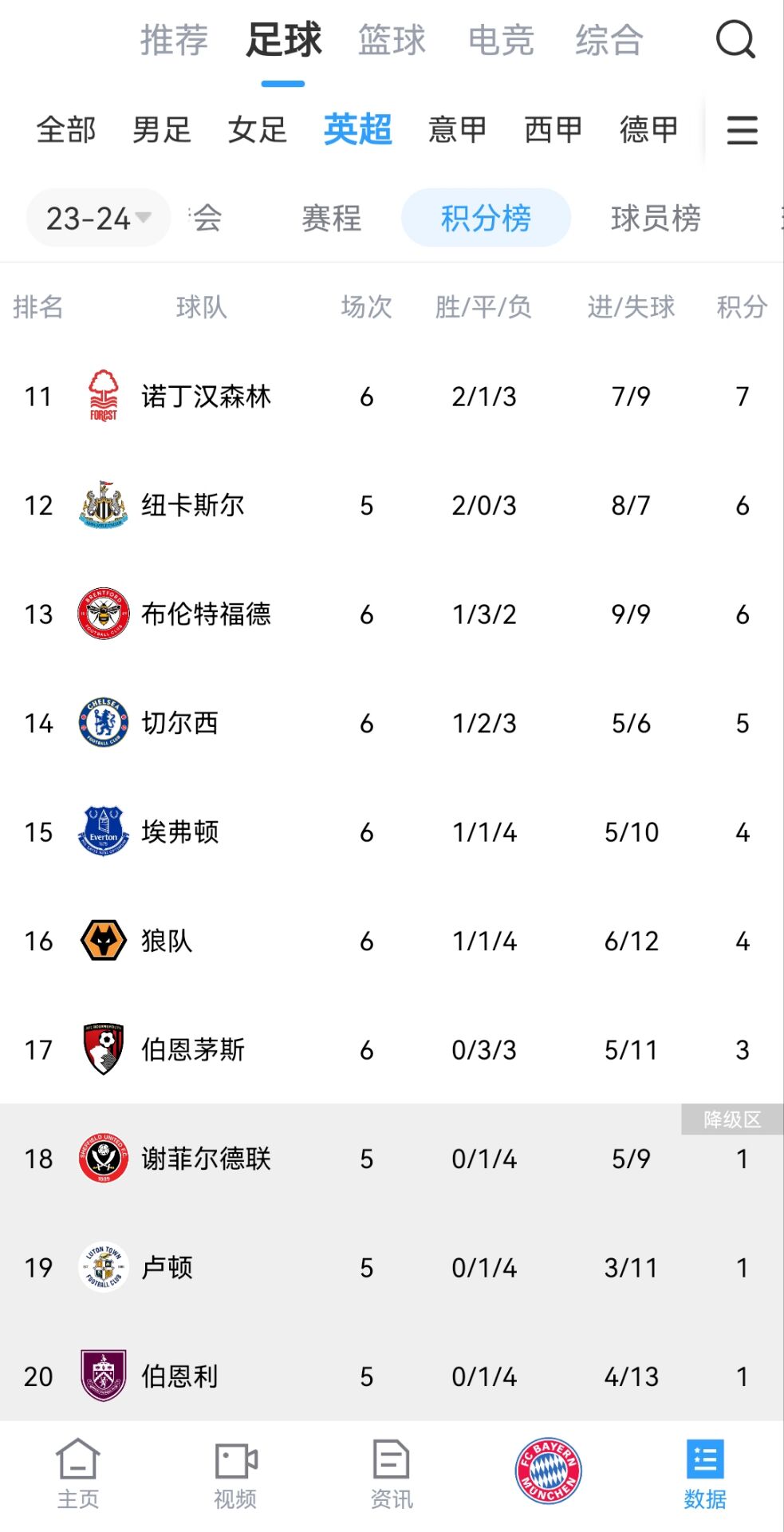View the 赛程 schedule tab
Image resolution: width=784 pixels, height=1532 pixels.
pos(331,218)
